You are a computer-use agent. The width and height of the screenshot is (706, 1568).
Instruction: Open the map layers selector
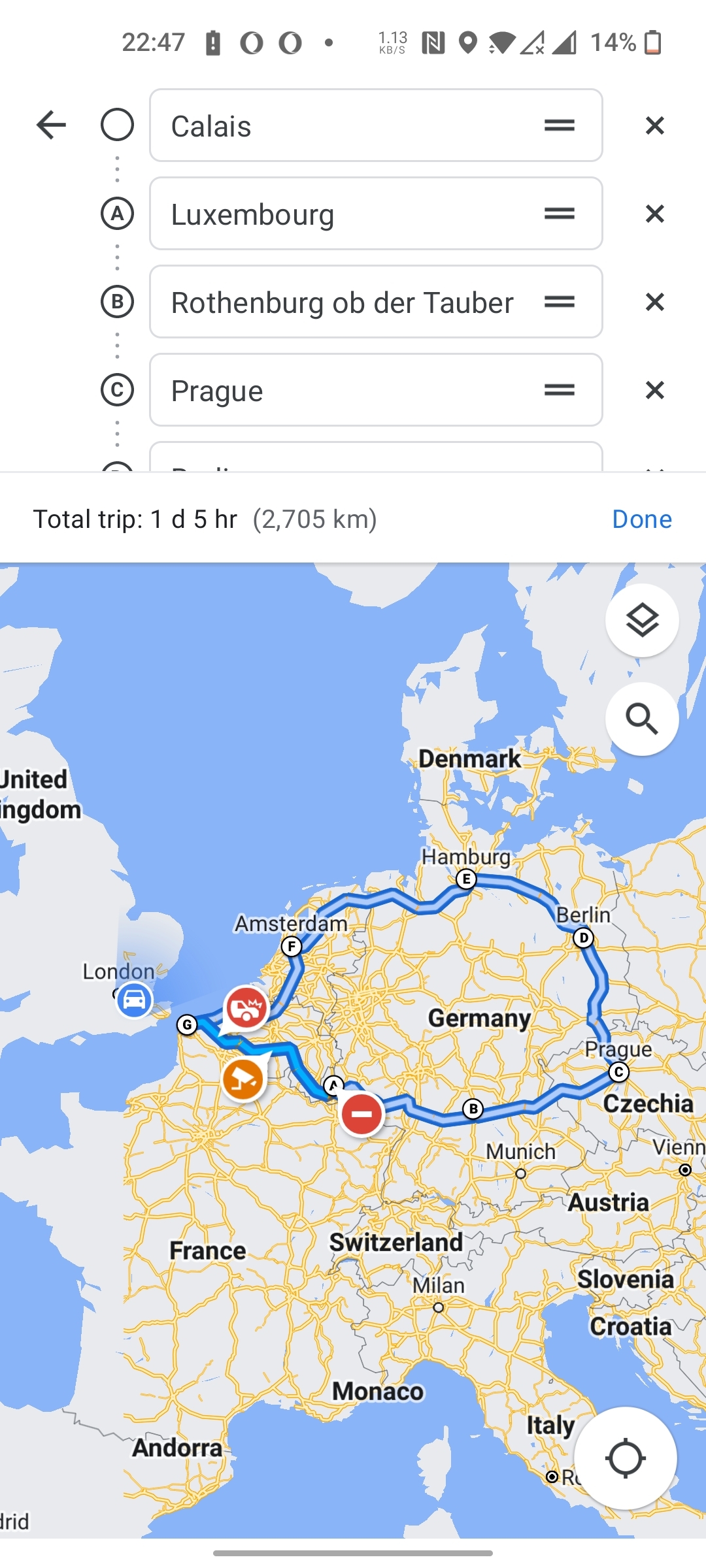[x=642, y=620]
